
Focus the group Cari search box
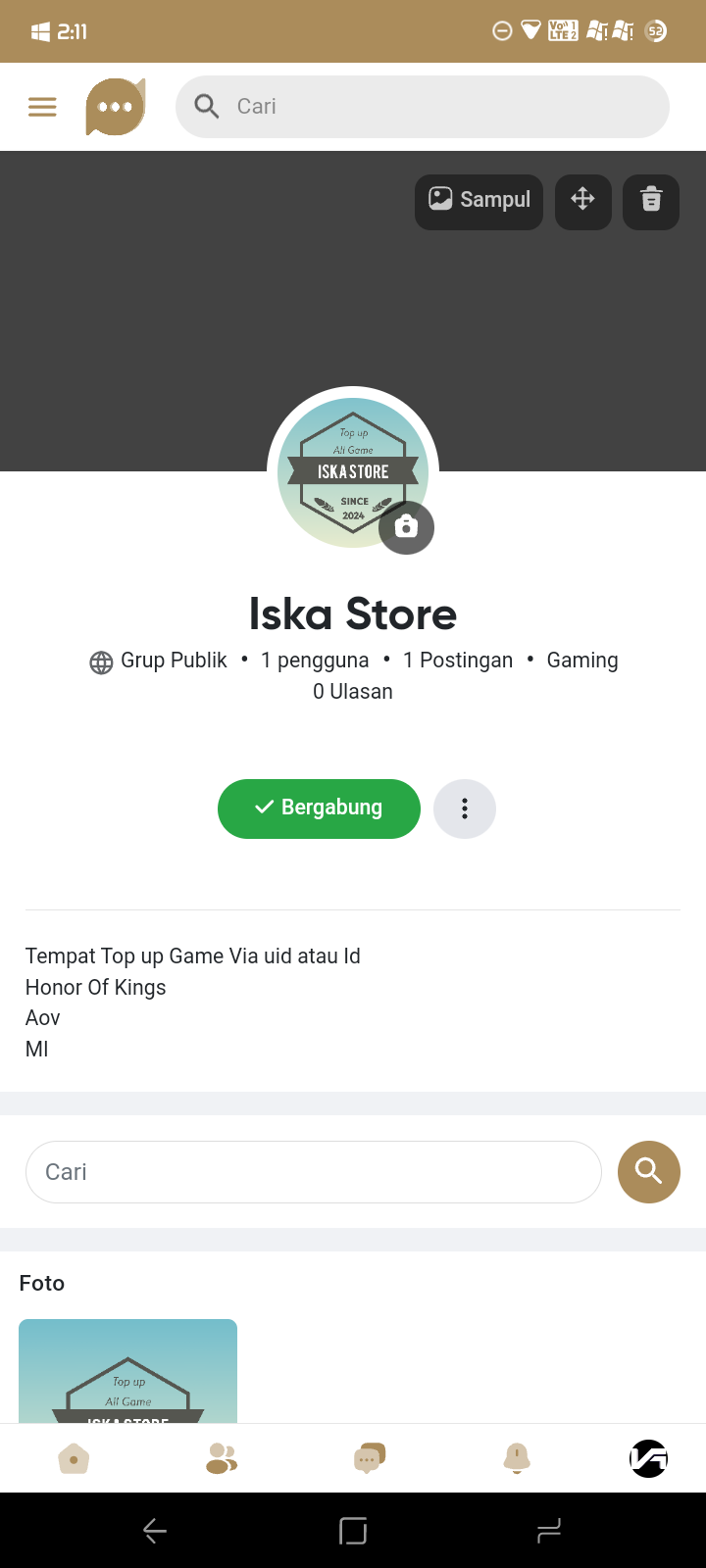pyautogui.click(x=314, y=1172)
